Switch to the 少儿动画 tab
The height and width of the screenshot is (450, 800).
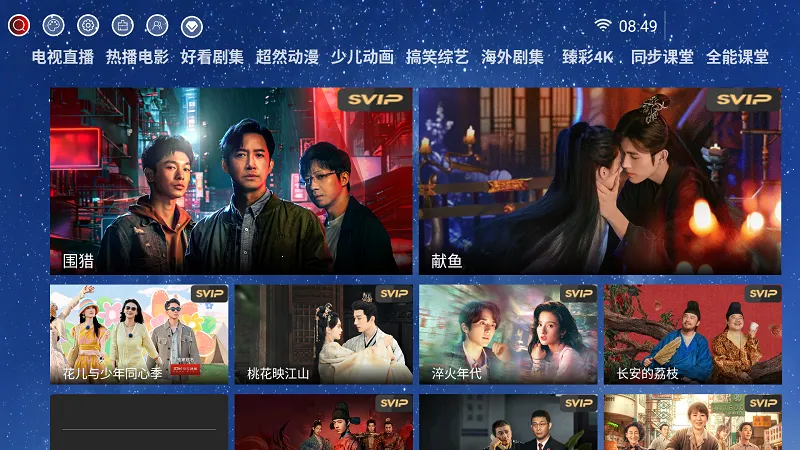pyautogui.click(x=362, y=57)
